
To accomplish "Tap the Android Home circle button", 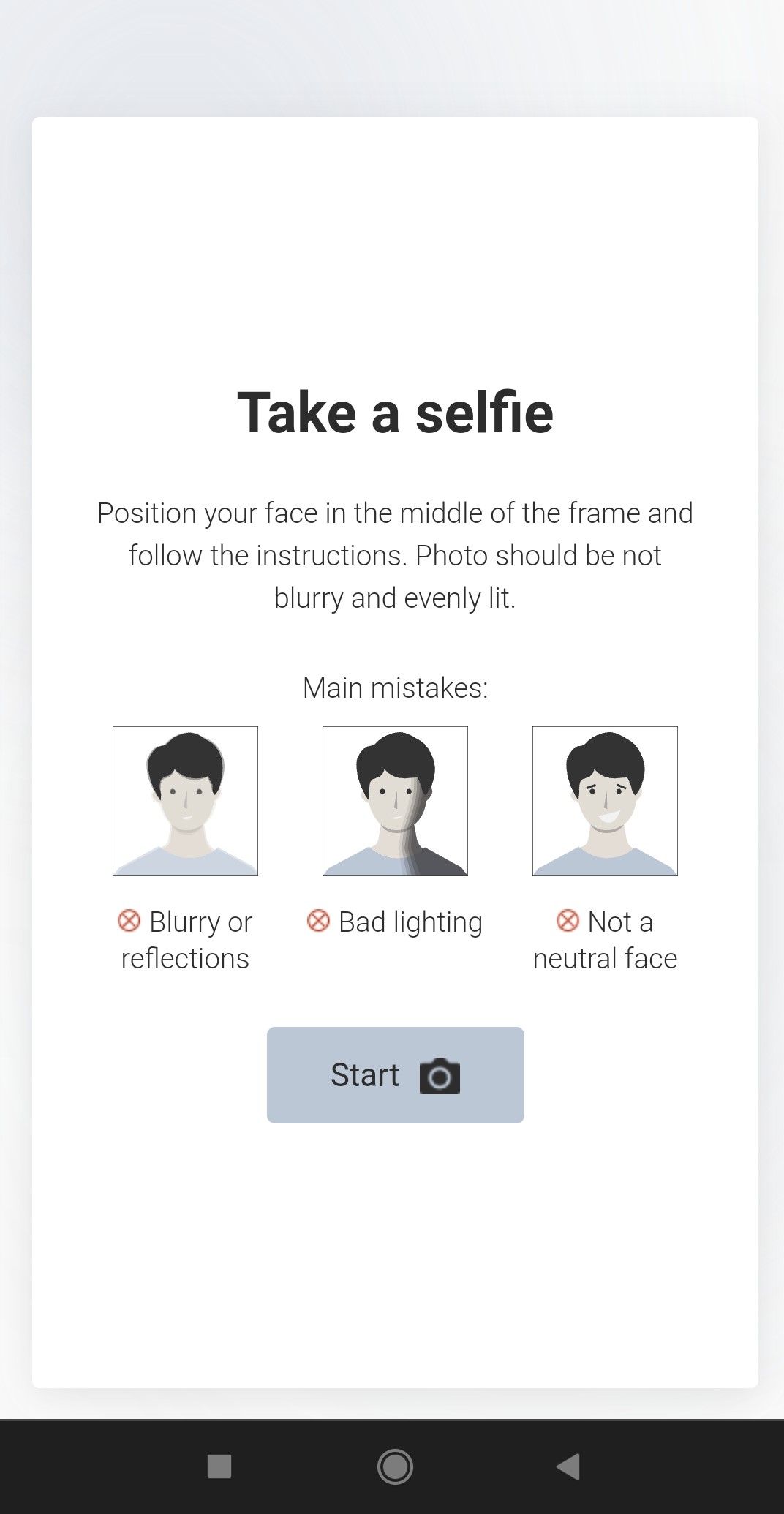I will (394, 1467).
